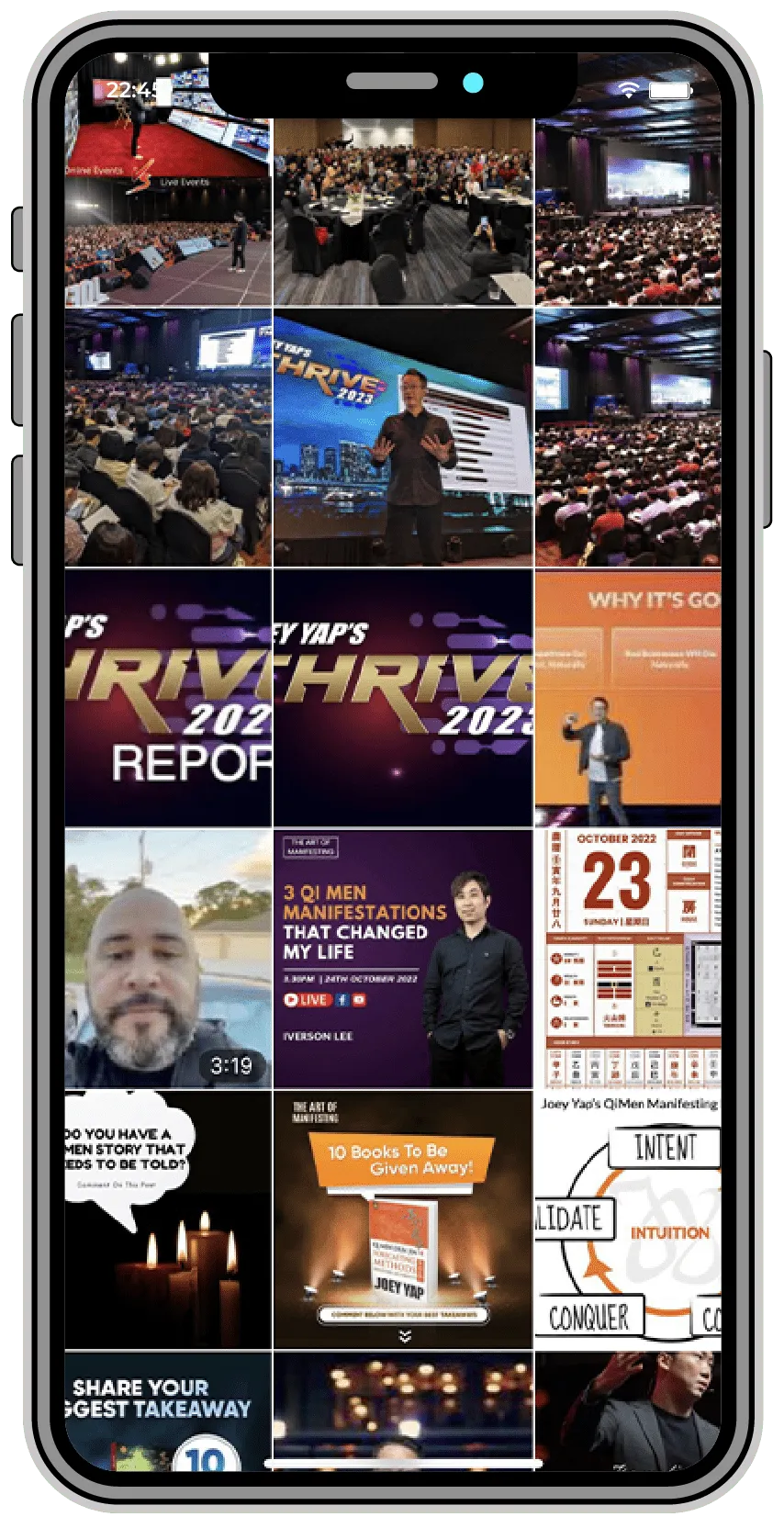Open the Thrive 2023 speaker on stage photo
This screenshot has width=784, height=1528.
click(x=403, y=437)
